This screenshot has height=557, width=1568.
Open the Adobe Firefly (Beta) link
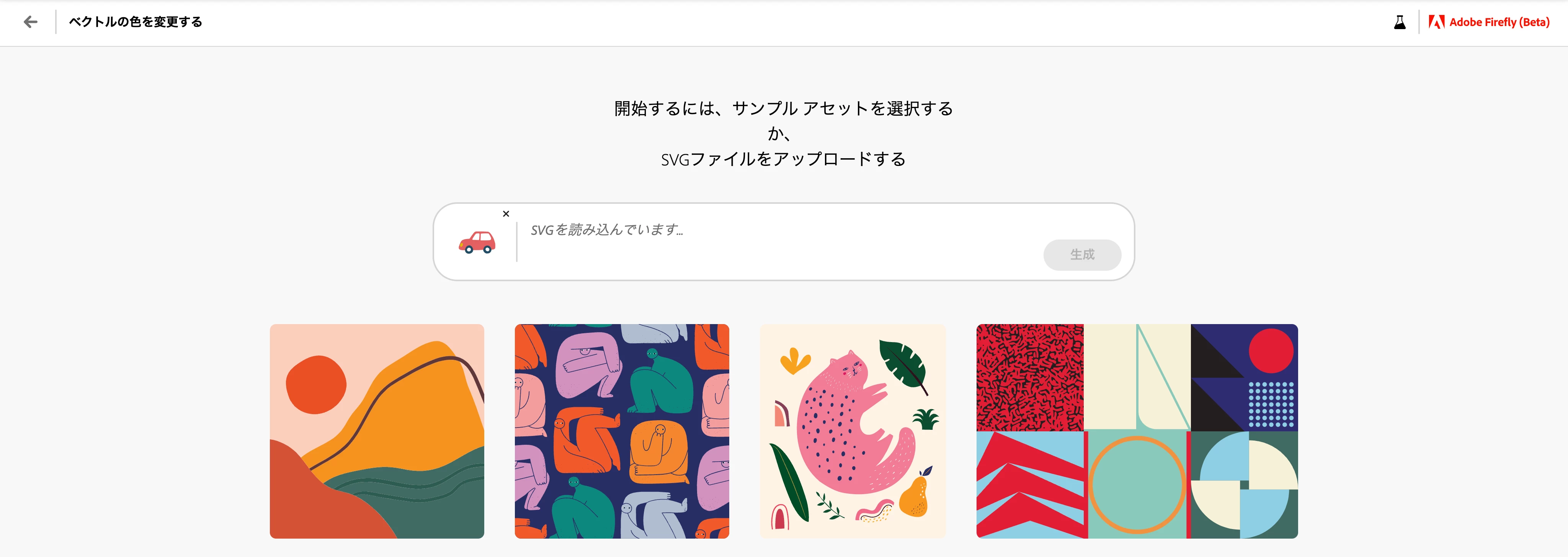tap(1489, 23)
